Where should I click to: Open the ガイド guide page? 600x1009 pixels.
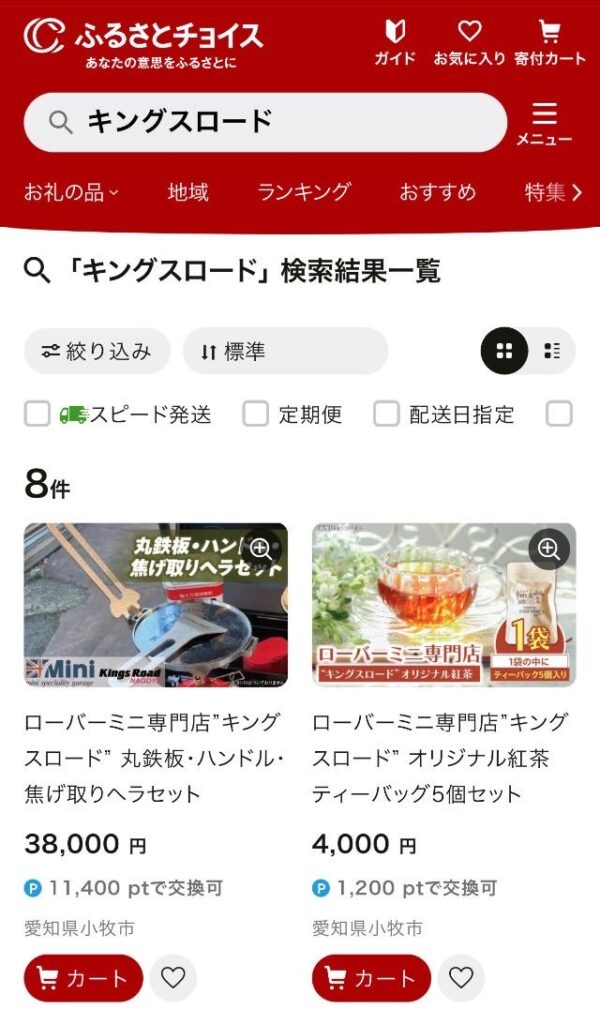pyautogui.click(x=395, y=43)
